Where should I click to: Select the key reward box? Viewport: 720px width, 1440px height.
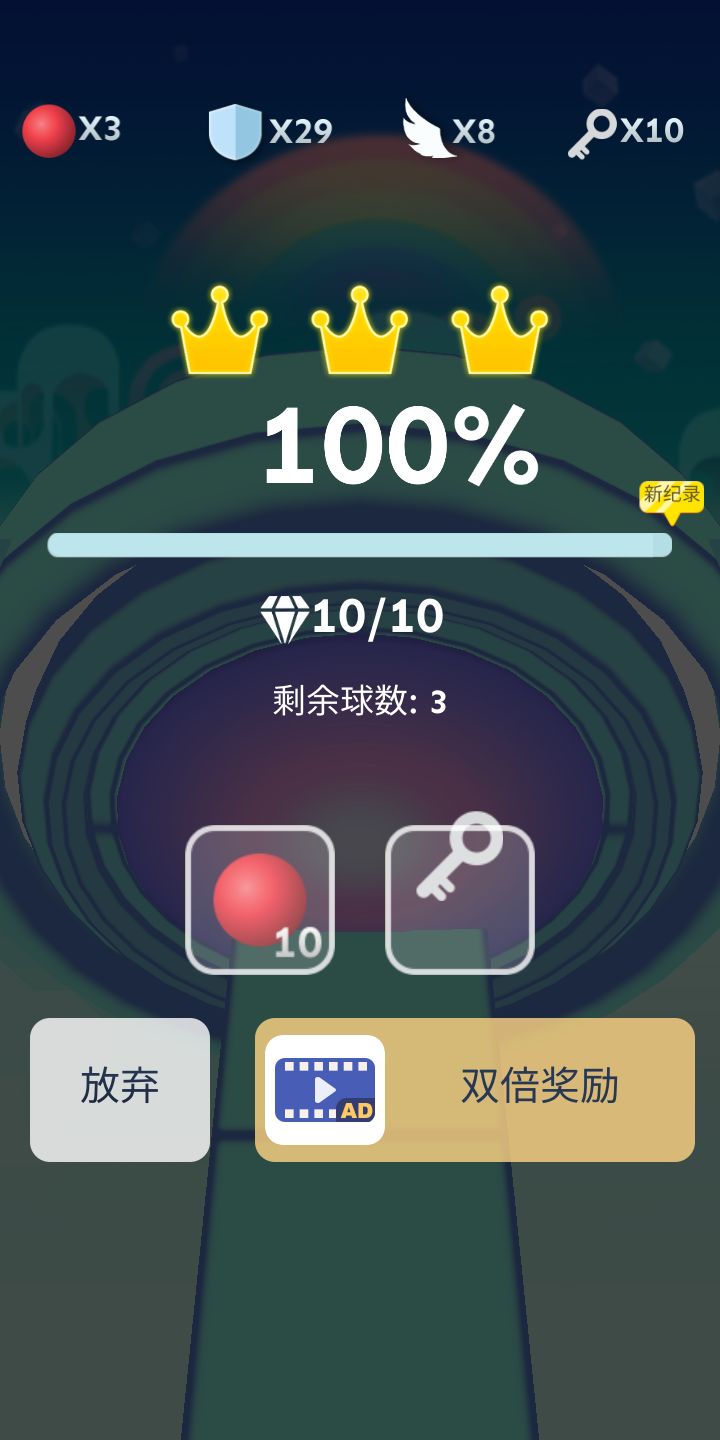[460, 900]
